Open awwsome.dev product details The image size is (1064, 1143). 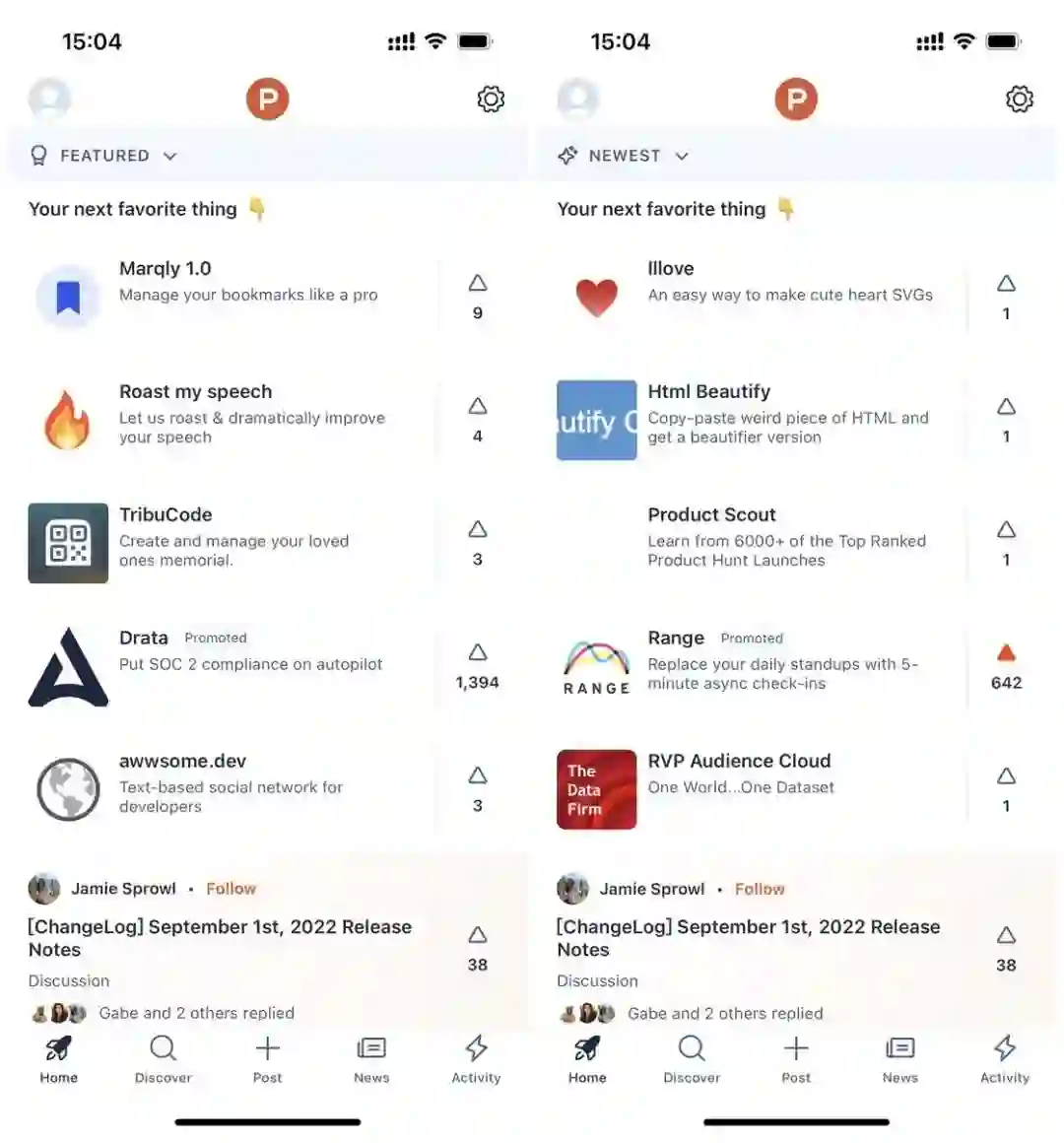click(231, 783)
